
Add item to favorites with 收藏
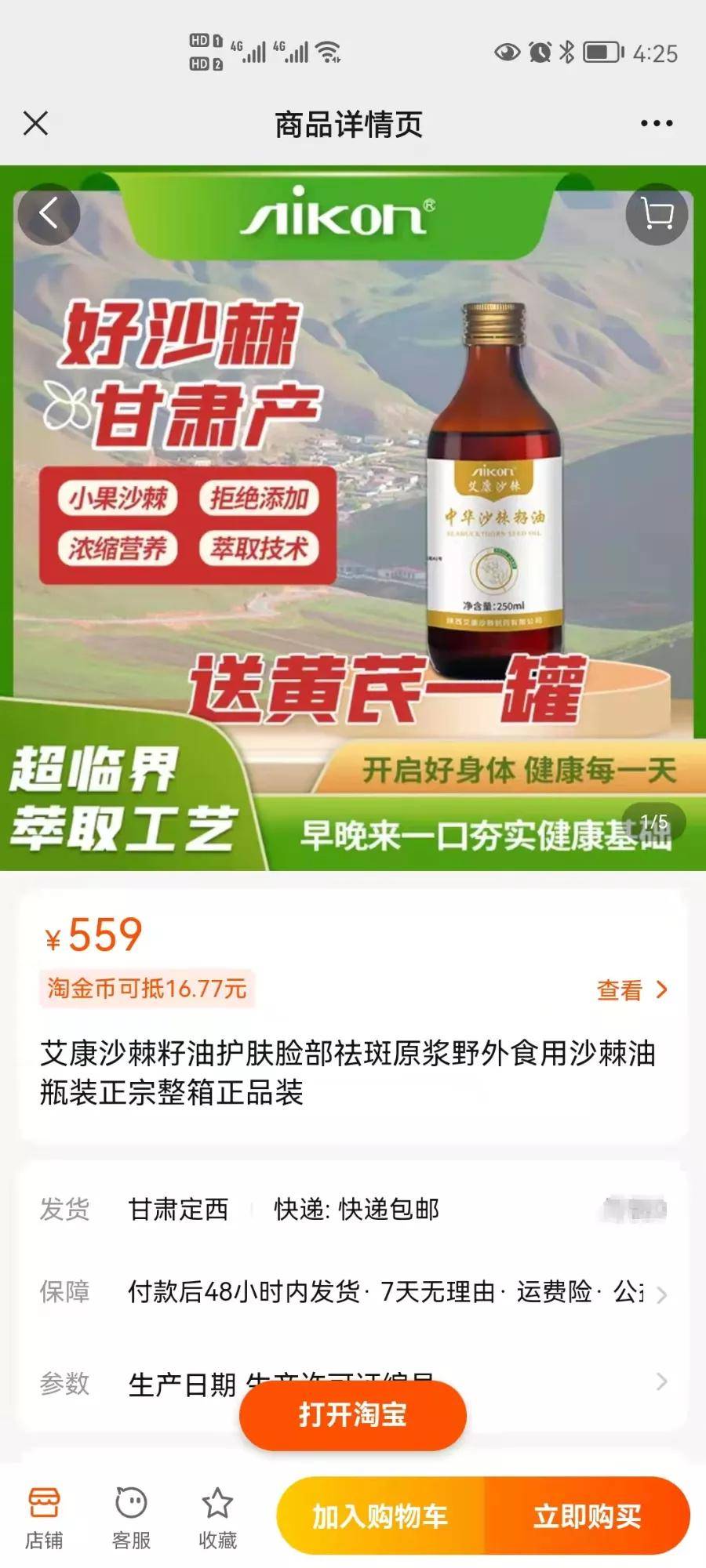[217, 1517]
